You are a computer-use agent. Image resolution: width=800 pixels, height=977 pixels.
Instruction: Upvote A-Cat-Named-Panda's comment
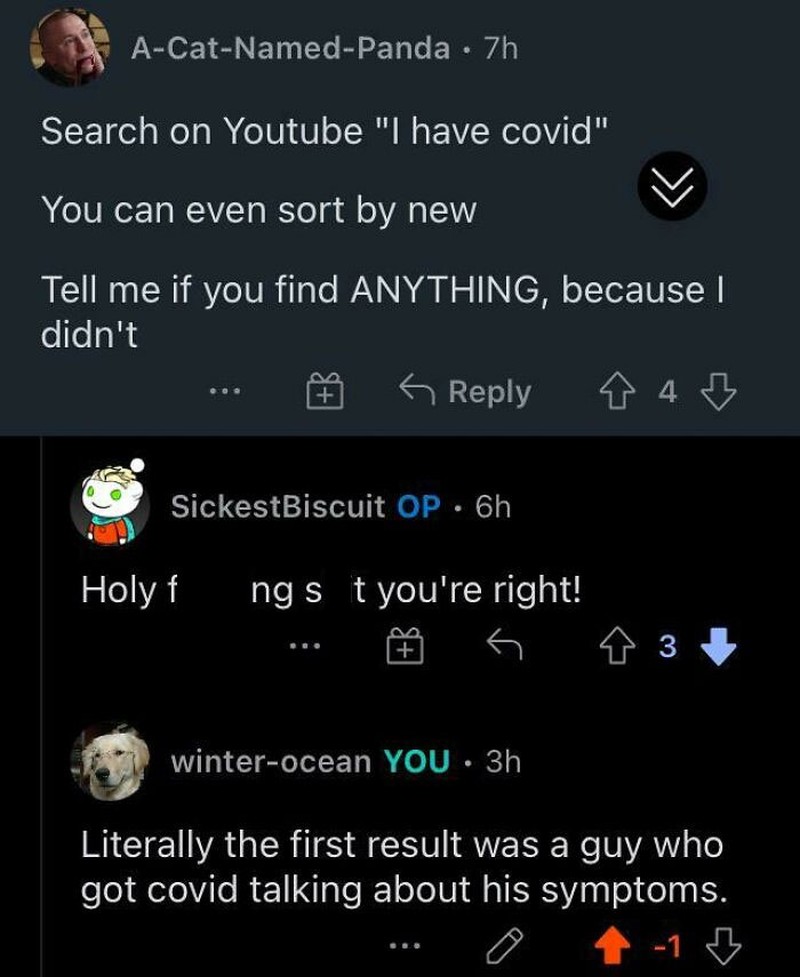[x=619, y=393]
